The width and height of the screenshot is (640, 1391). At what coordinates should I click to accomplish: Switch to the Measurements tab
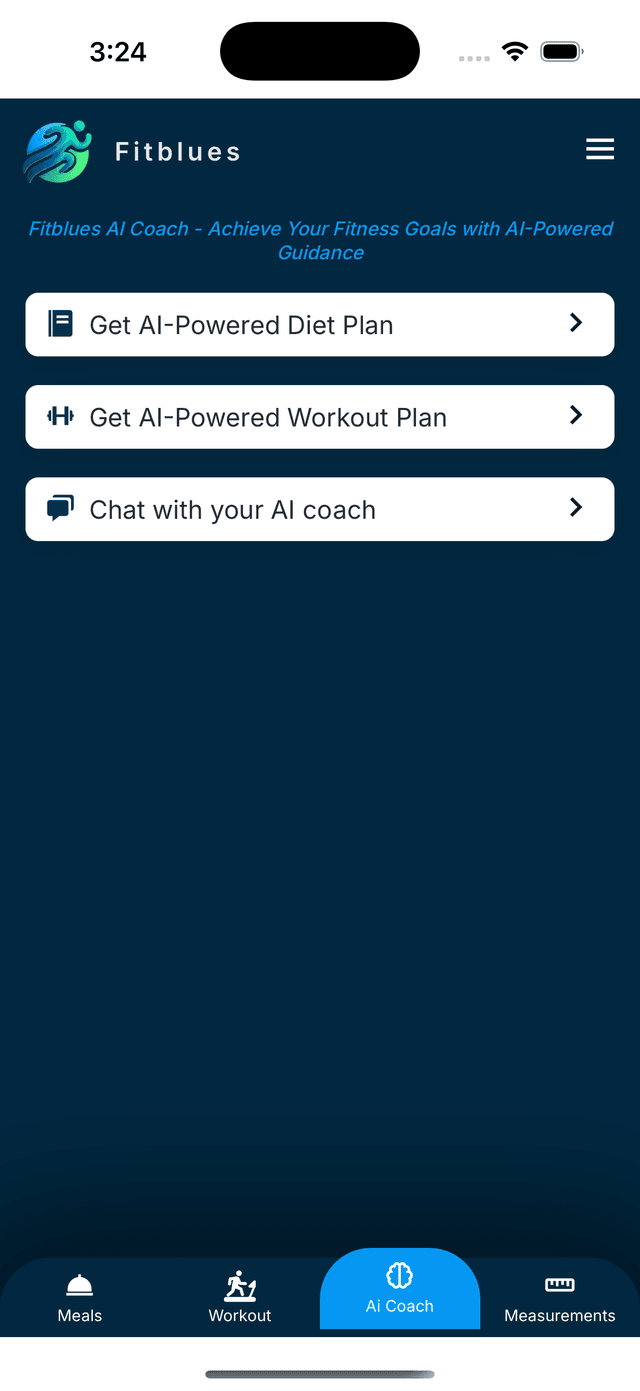pos(560,1298)
